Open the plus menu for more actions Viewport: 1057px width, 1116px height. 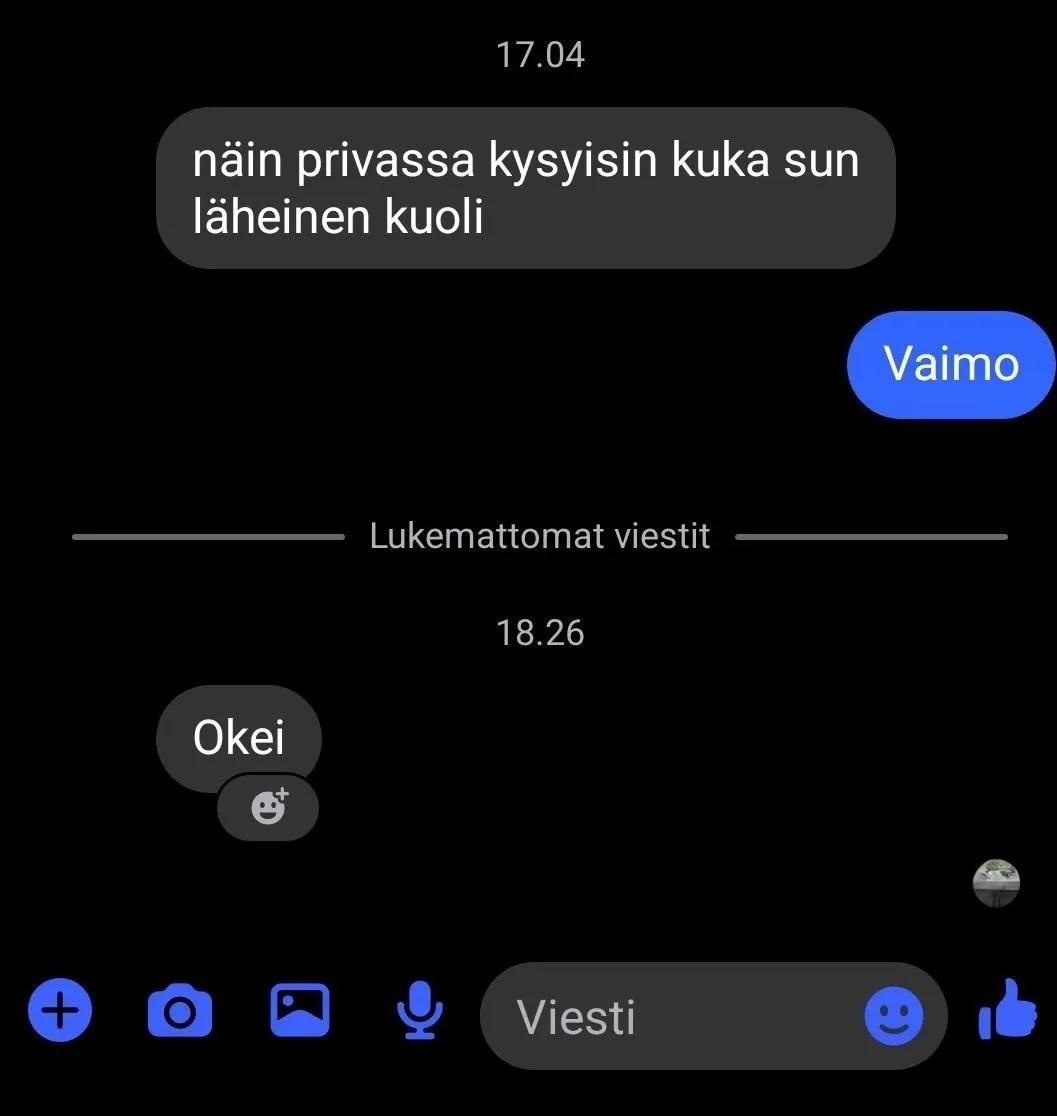click(x=59, y=1011)
